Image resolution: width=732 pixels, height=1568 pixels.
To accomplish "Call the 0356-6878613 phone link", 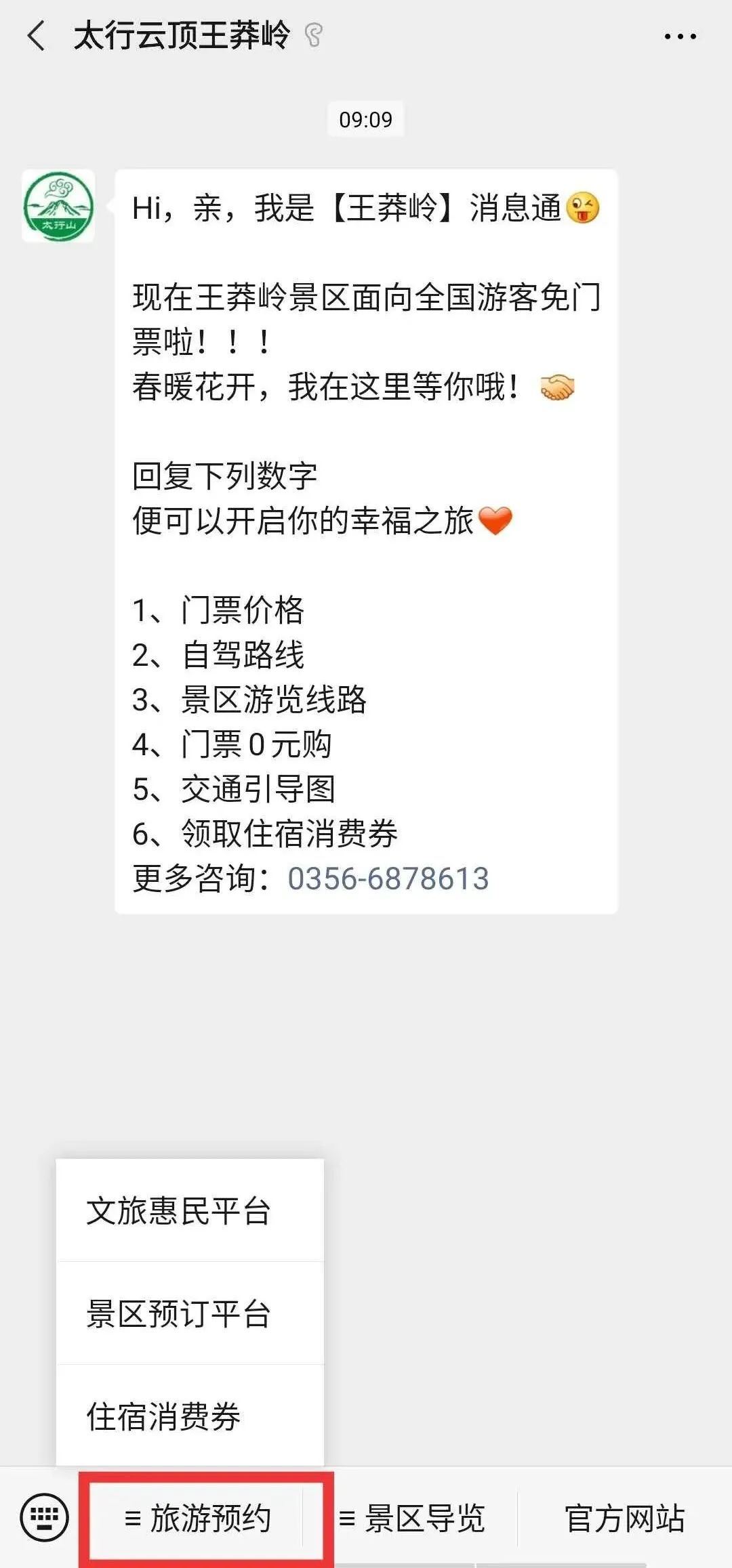I will pos(388,878).
